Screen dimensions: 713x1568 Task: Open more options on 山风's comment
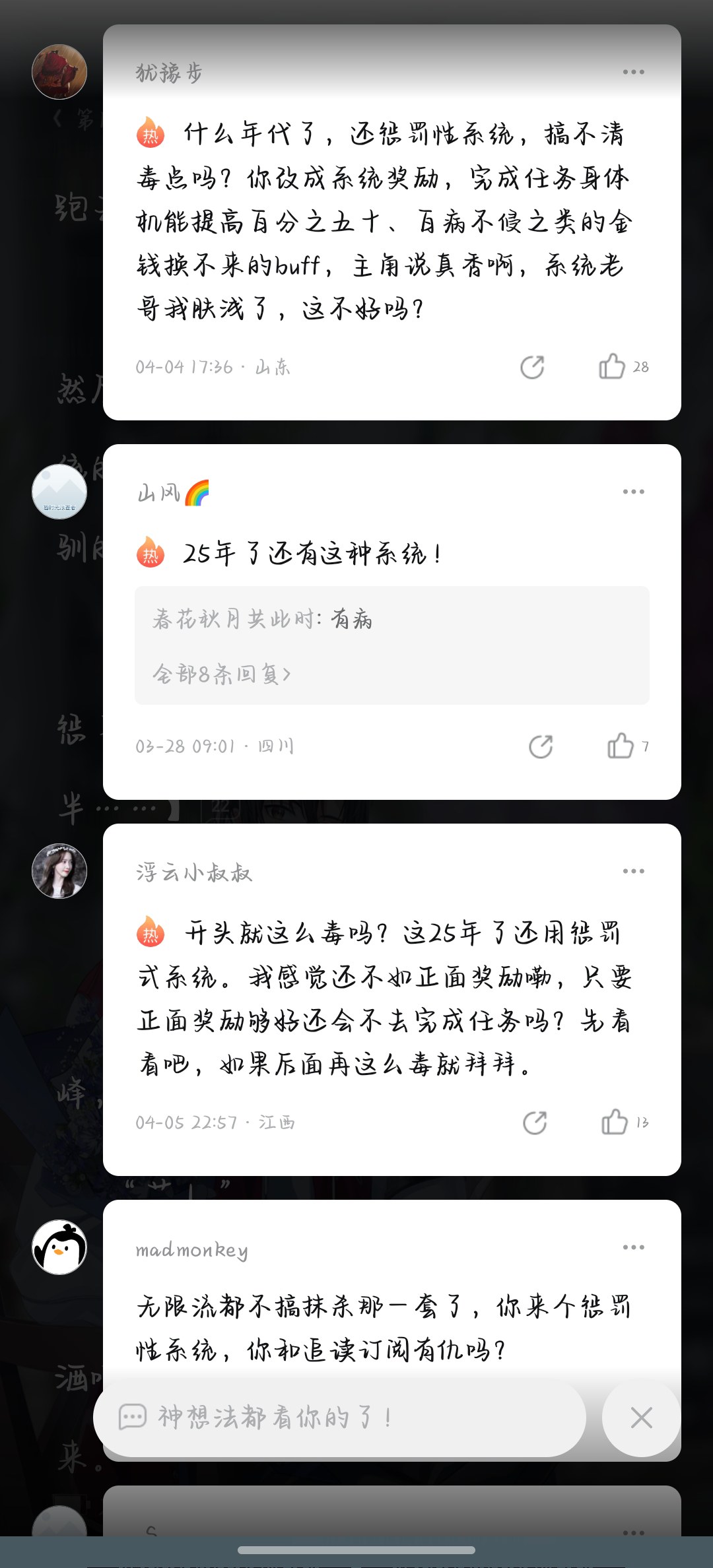coord(633,492)
